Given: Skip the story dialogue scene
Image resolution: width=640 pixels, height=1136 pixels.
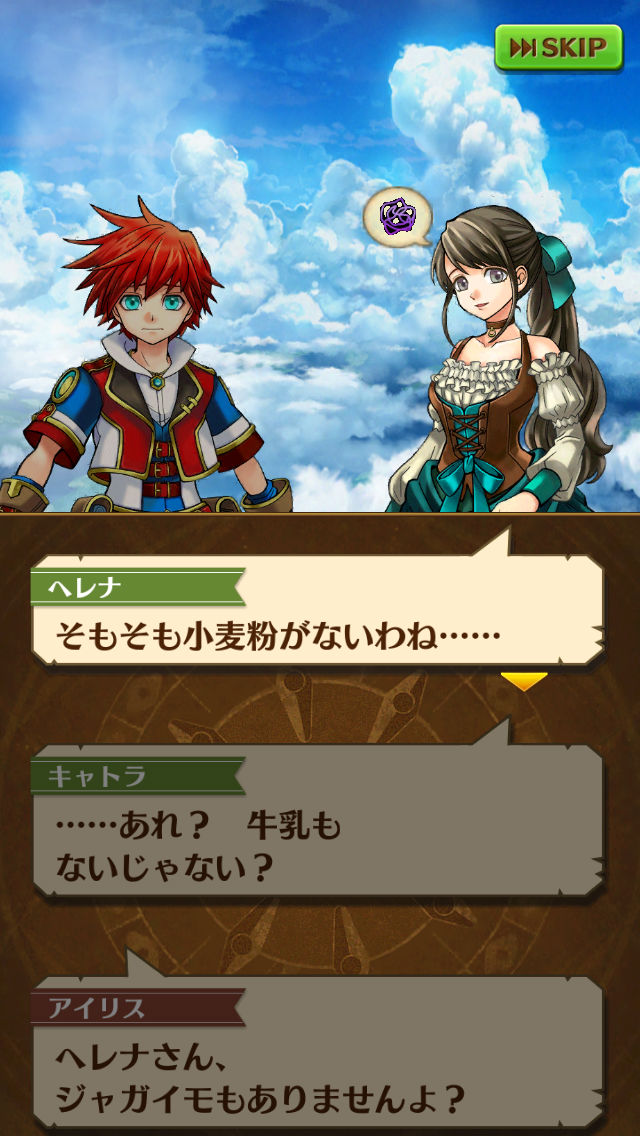Looking at the screenshot, I should [x=558, y=47].
